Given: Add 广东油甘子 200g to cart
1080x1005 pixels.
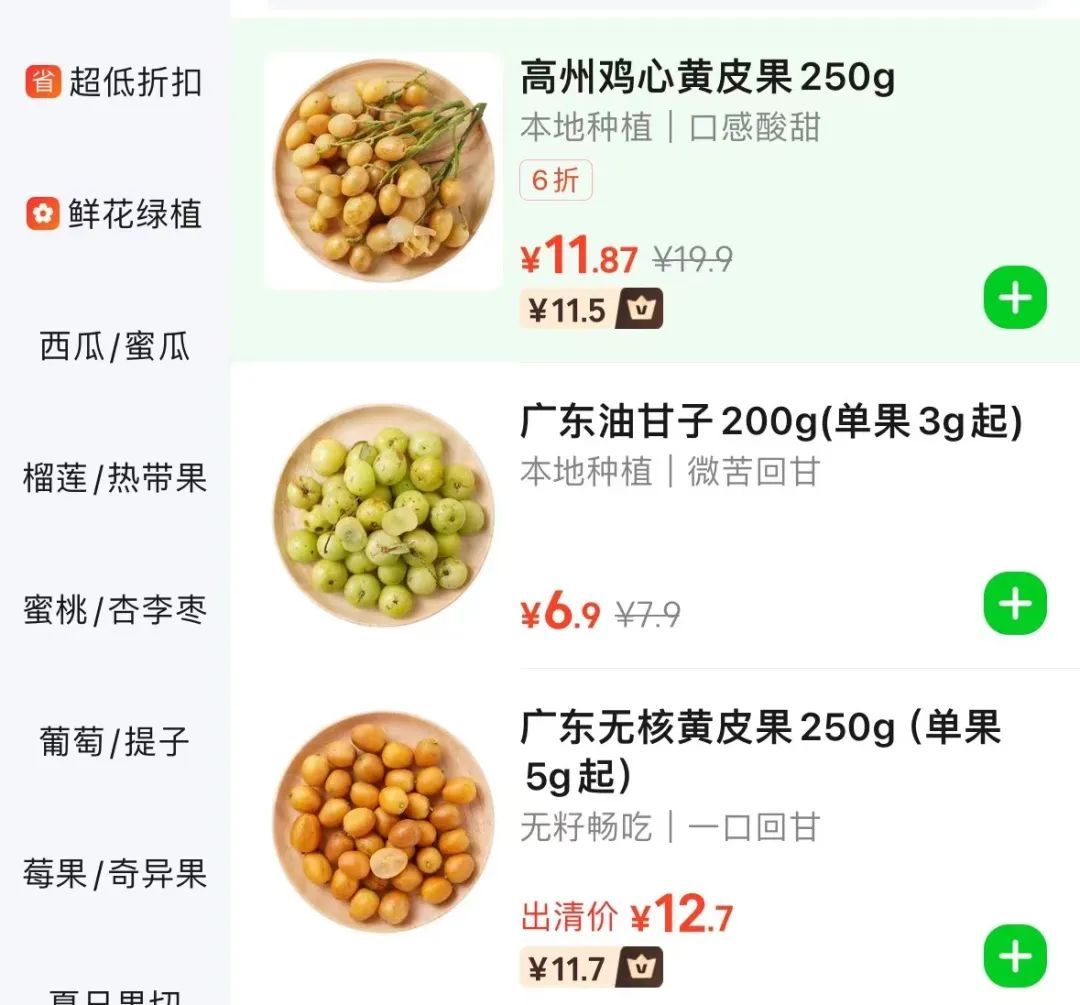Looking at the screenshot, I should (x=1014, y=604).
